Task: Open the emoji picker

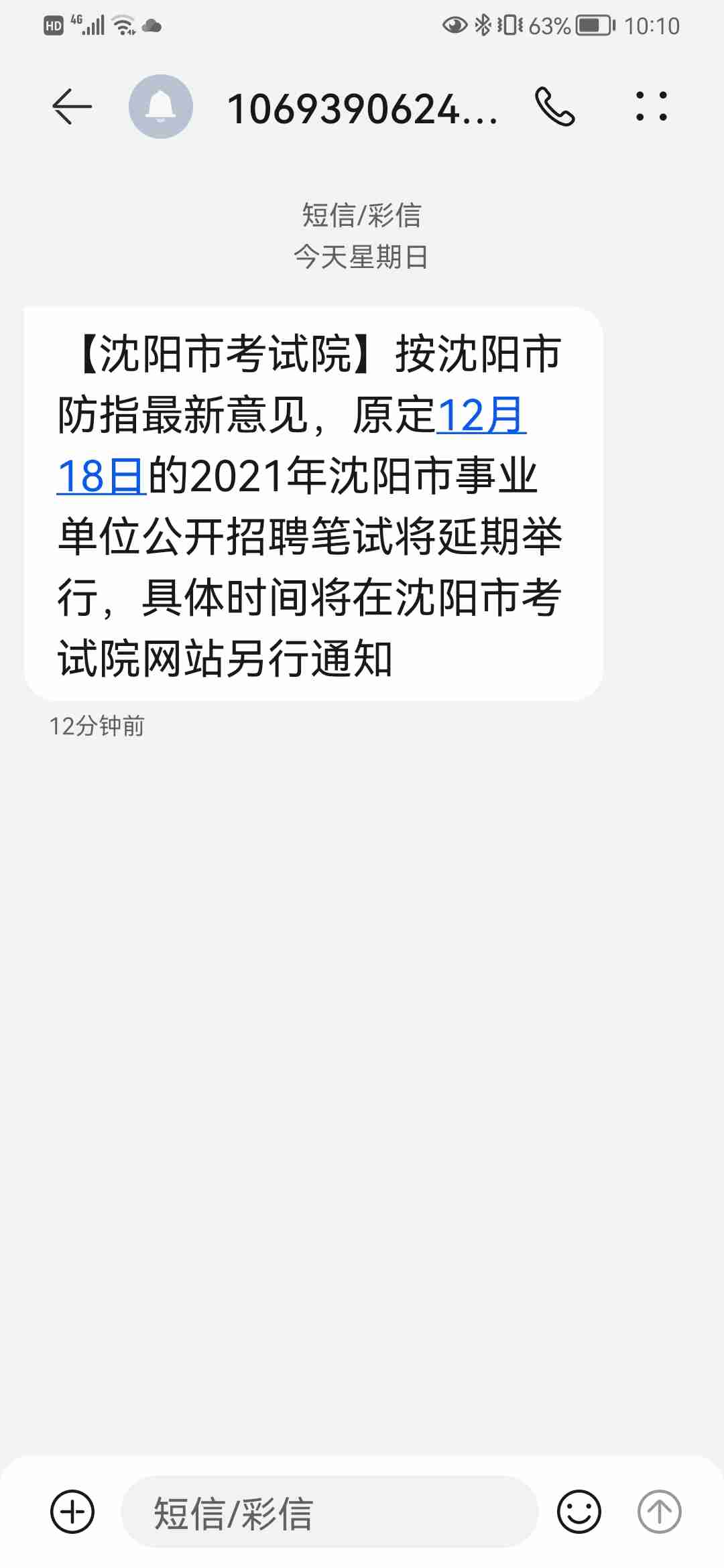Action: (579, 1512)
